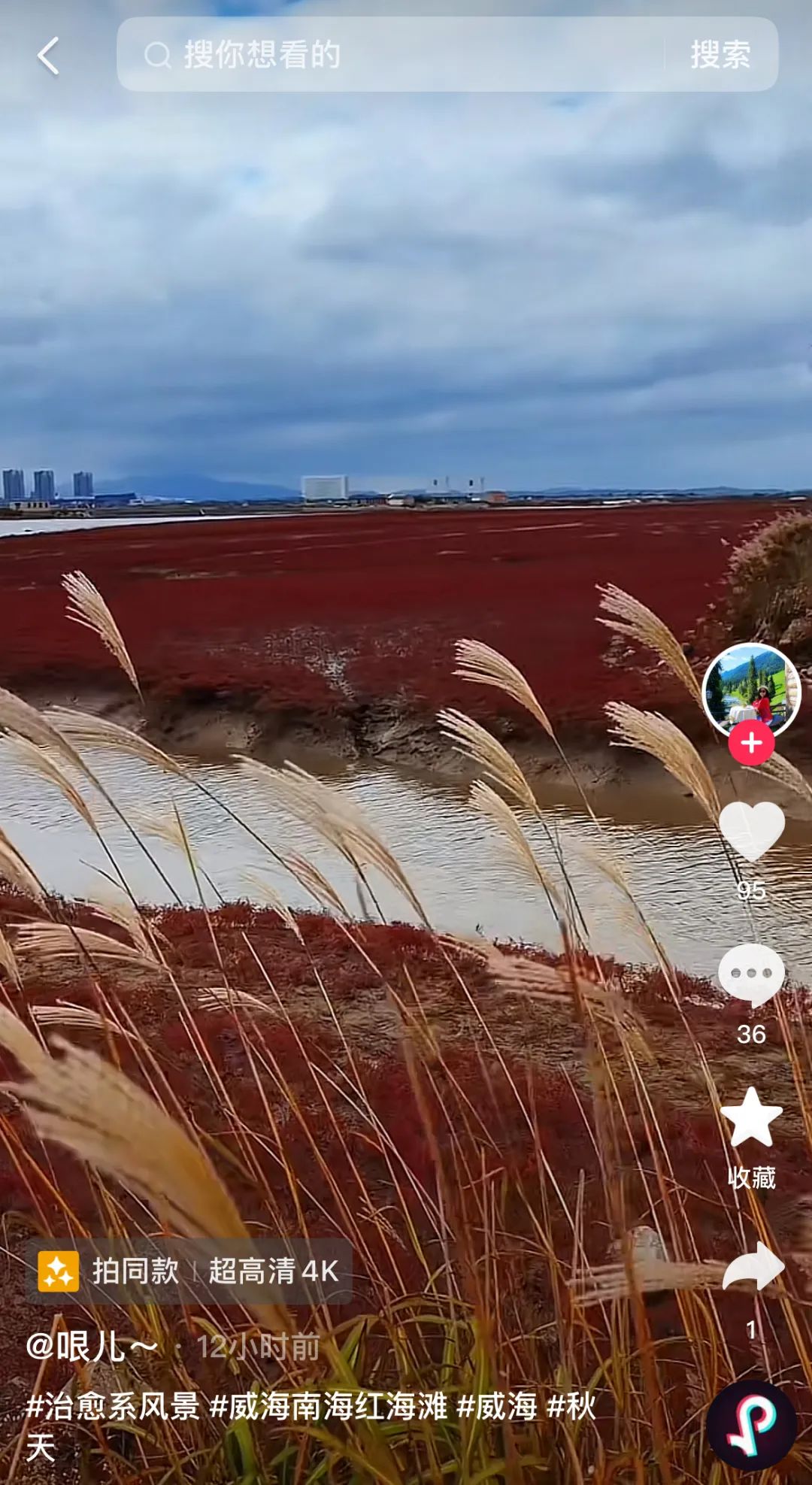The height and width of the screenshot is (1485, 812).
Task: Open hashtag #治愈系风景
Action: coord(113,1405)
